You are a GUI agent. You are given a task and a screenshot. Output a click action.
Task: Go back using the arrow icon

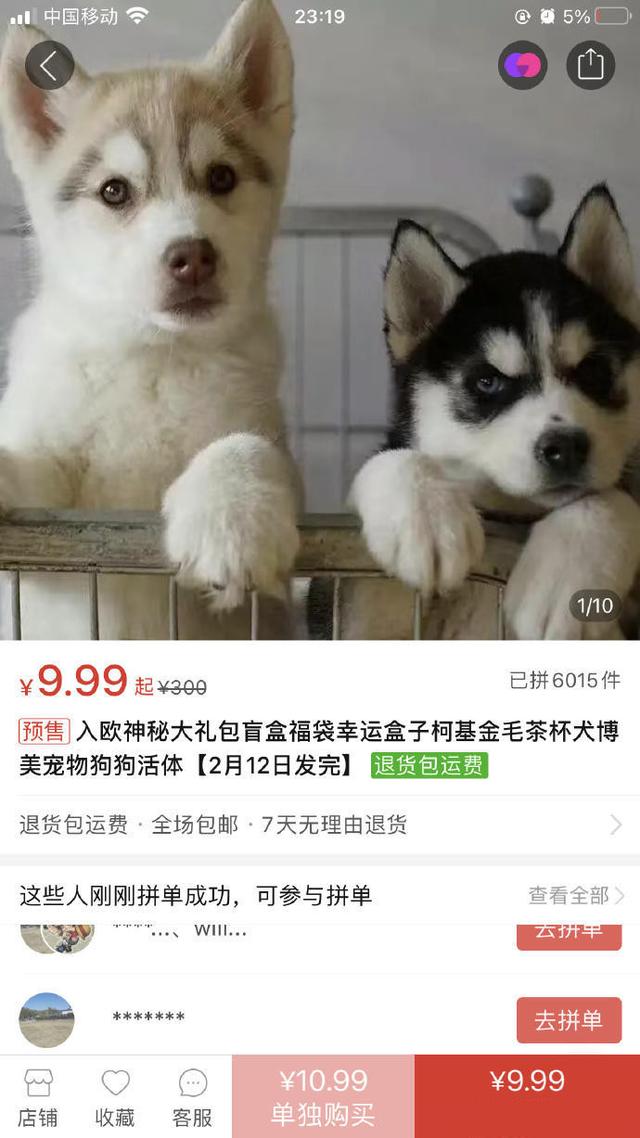49,66
